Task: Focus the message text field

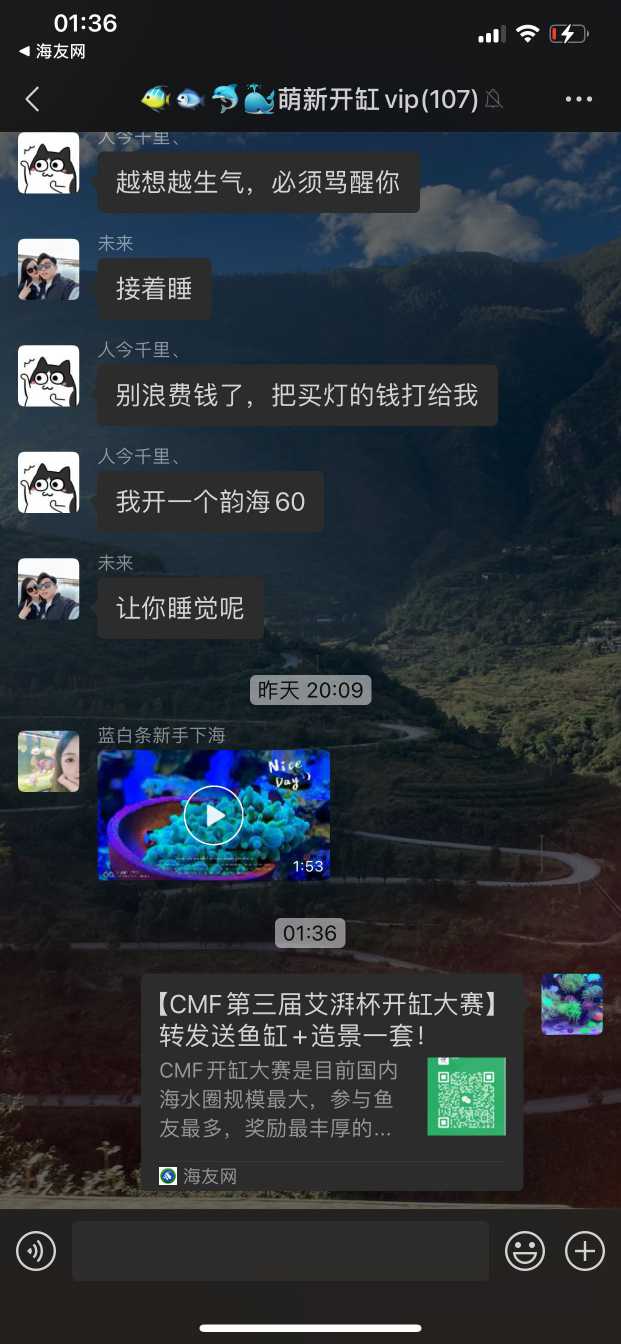Action: pyautogui.click(x=280, y=1251)
